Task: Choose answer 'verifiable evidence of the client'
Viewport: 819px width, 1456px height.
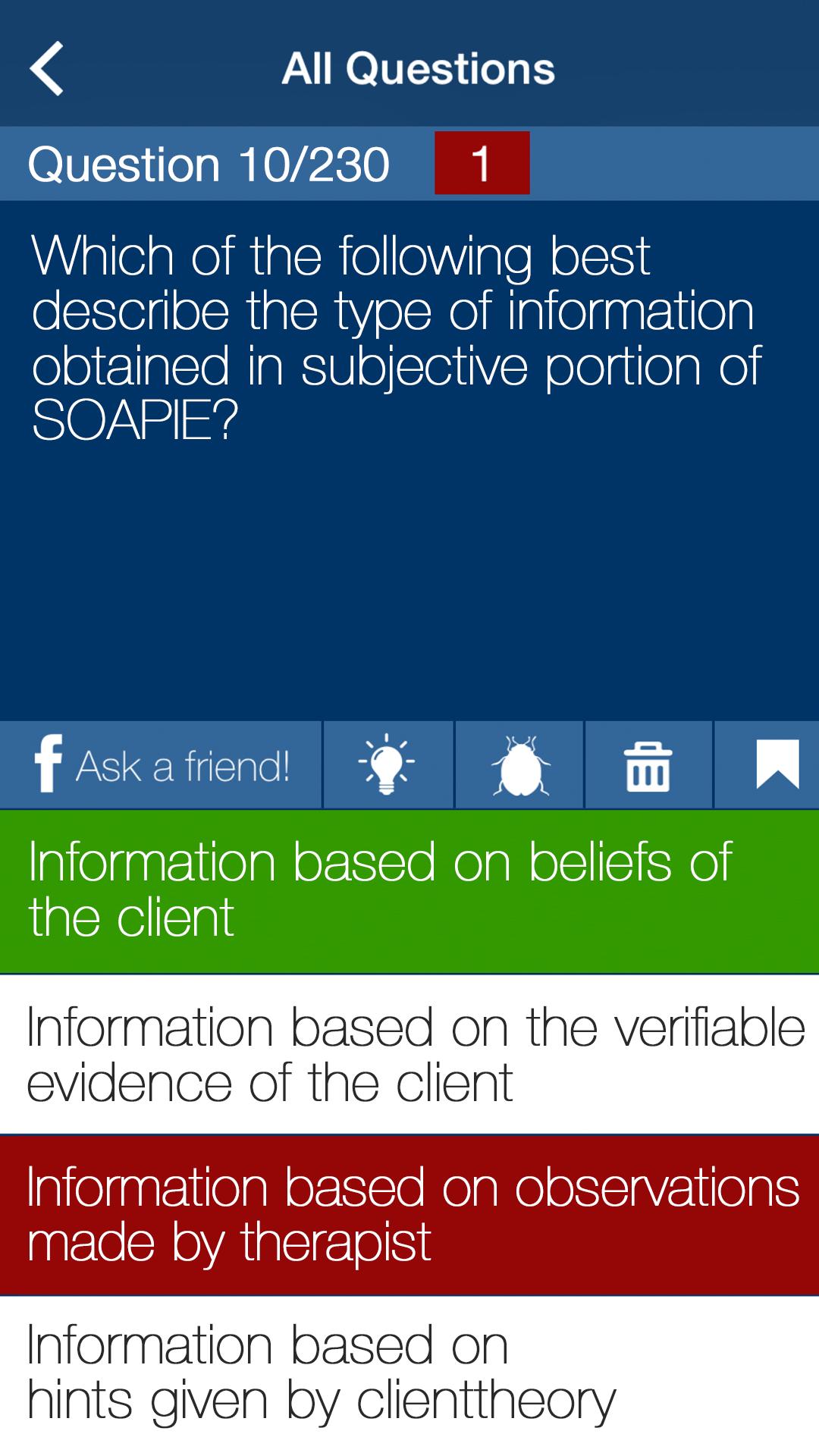Action: click(409, 1055)
